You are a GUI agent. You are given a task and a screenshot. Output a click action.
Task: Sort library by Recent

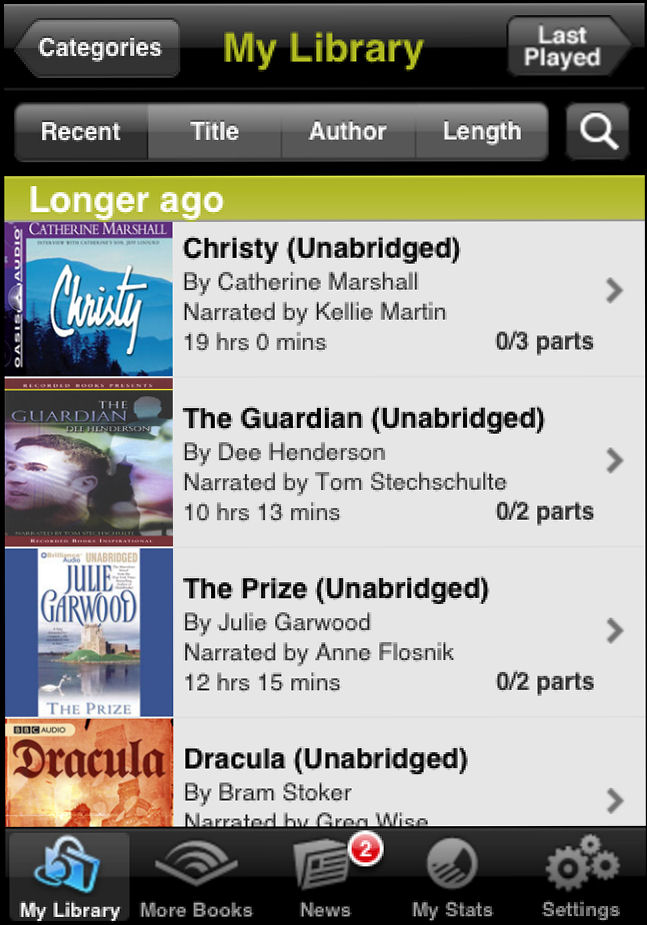click(81, 132)
